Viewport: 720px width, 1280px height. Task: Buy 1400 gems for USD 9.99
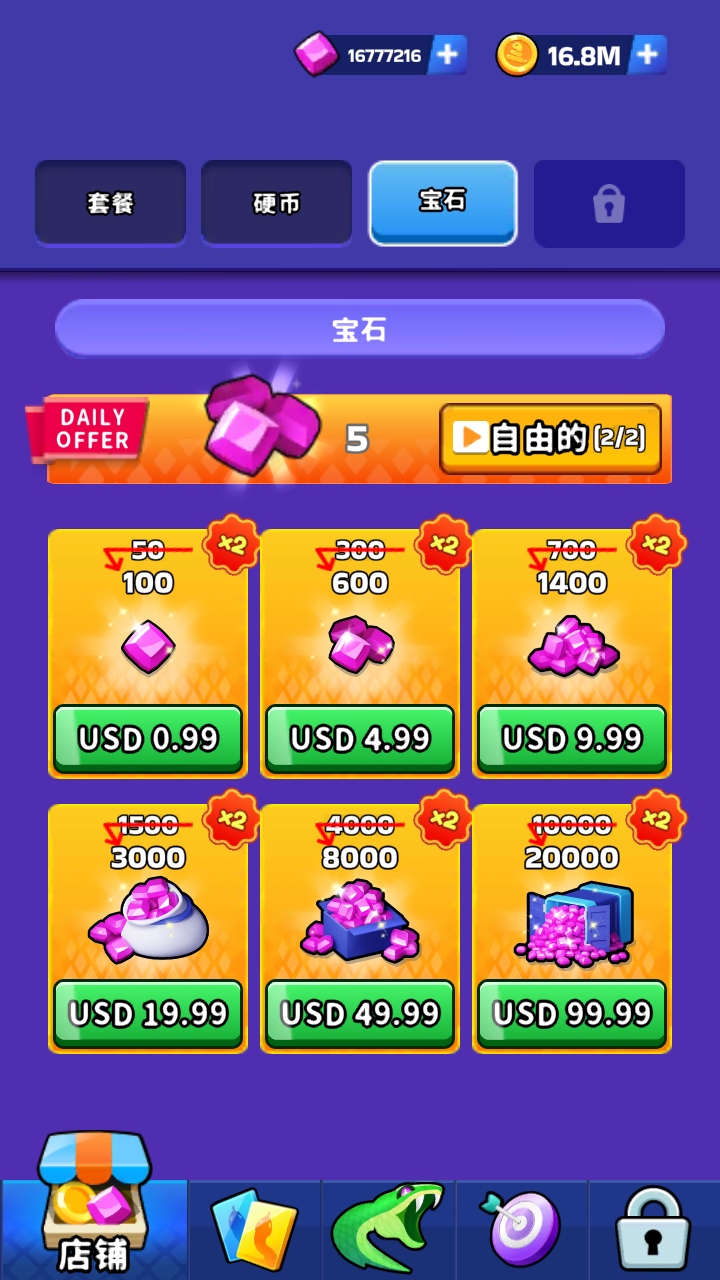click(572, 739)
